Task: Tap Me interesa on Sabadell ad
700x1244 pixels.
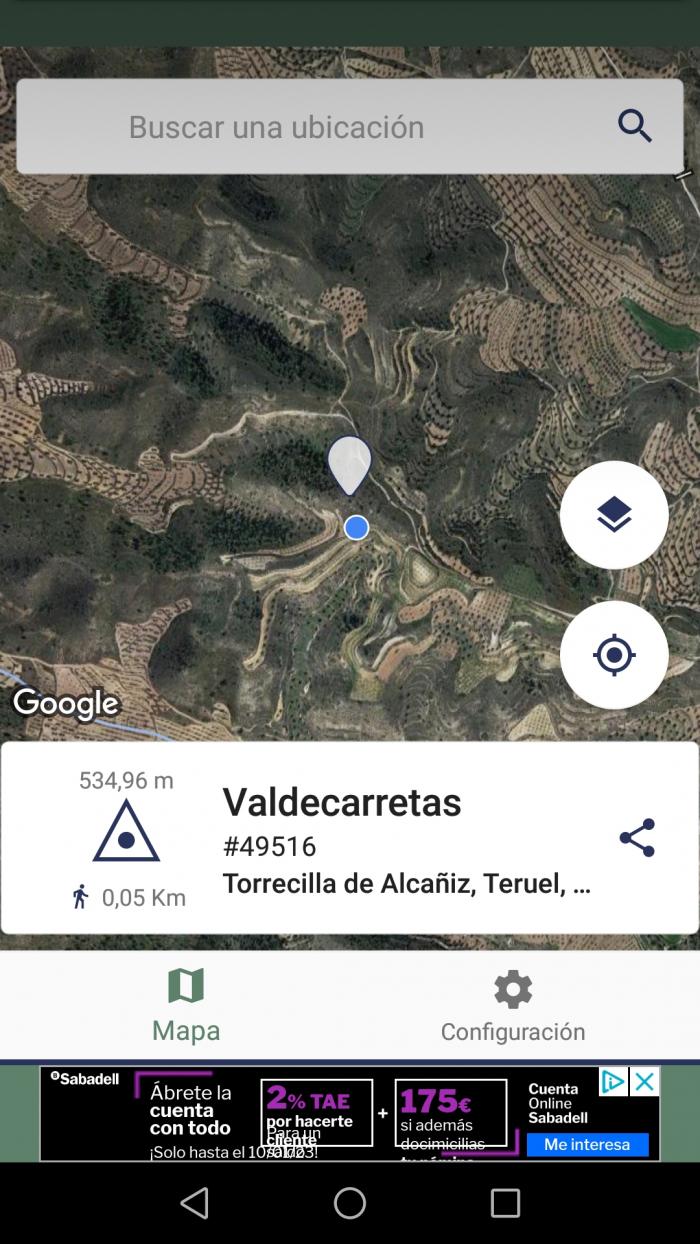Action: pyautogui.click(x=587, y=1144)
